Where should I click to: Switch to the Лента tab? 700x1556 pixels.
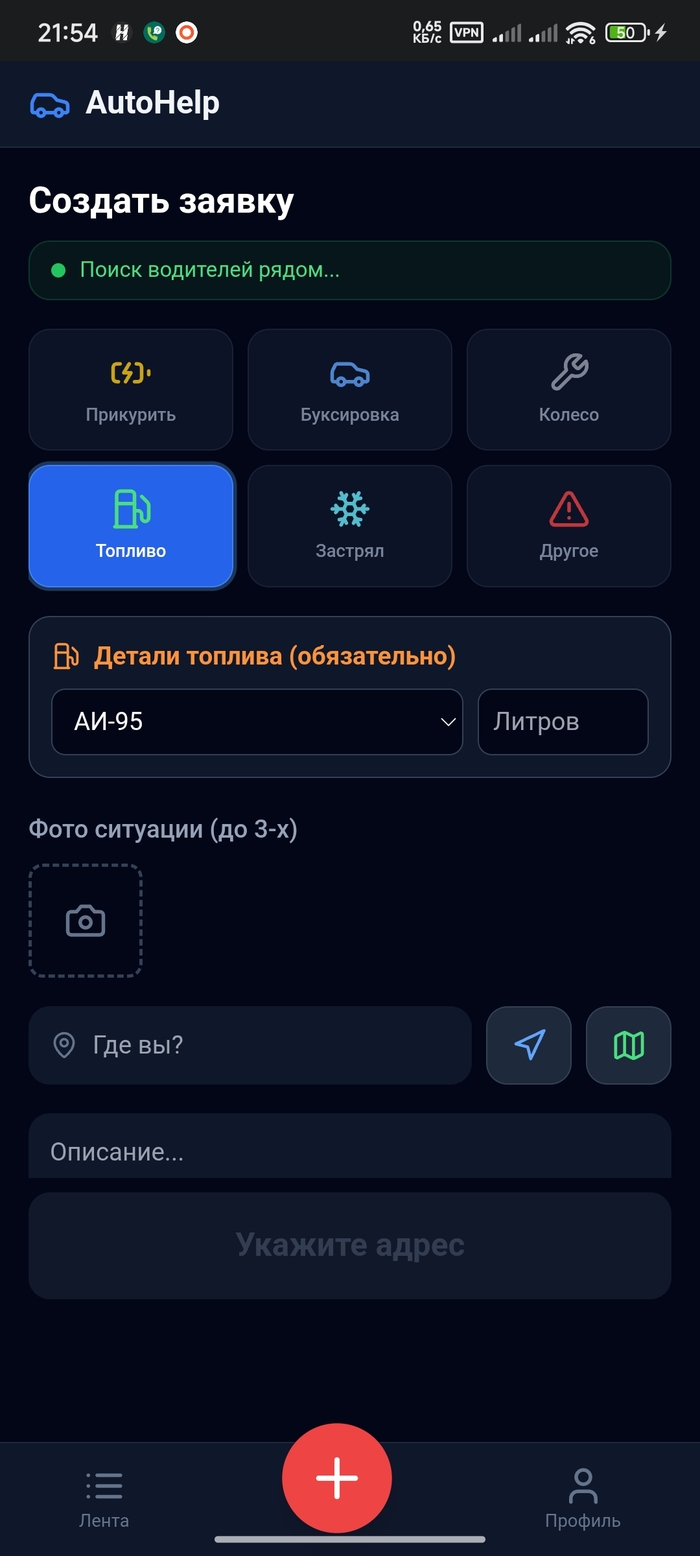pos(104,1499)
